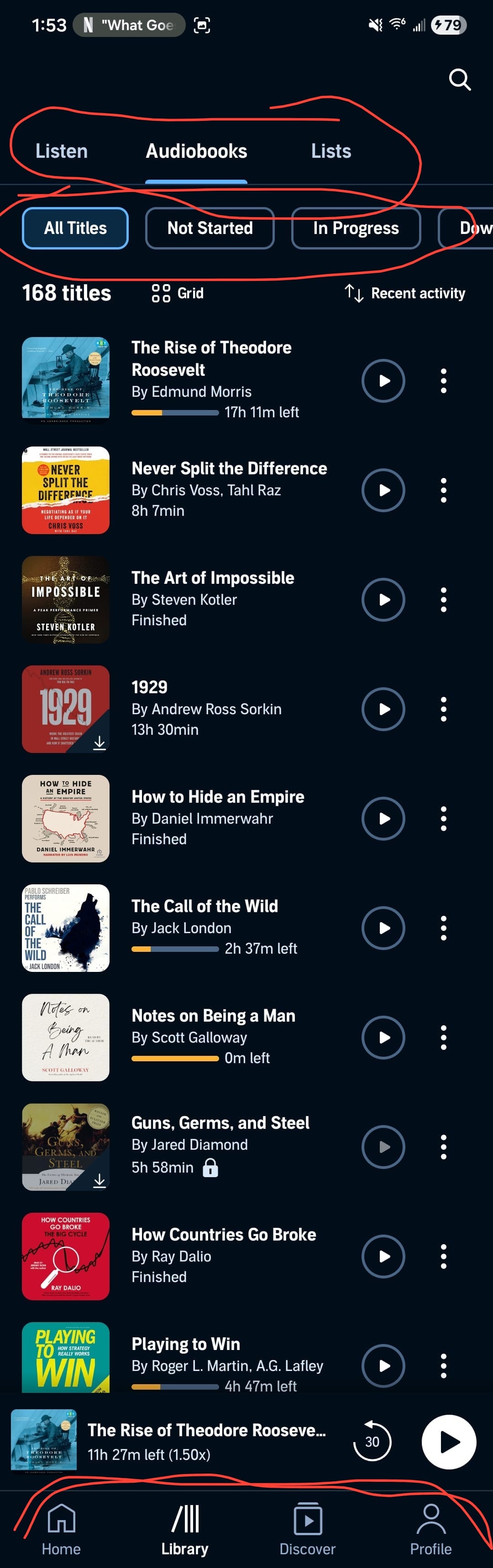Open The Art of Impossible audiobook
Image resolution: width=493 pixels, height=1568 pixels.
coord(212,578)
